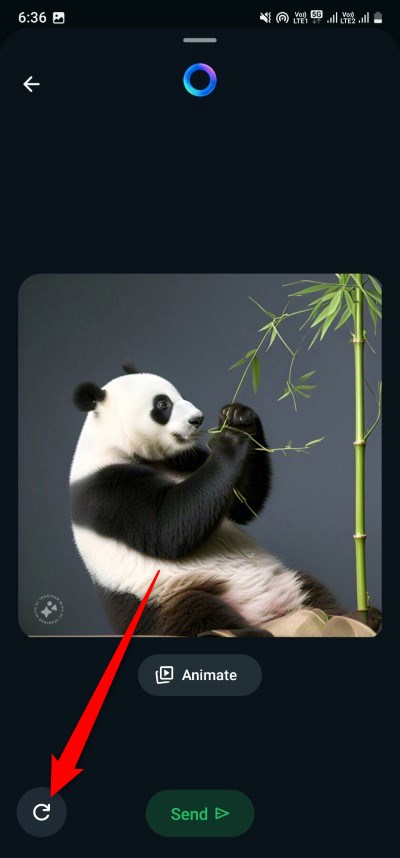Screen dimensions: 400x858
Task: Regenerate the panda image
Action: click(x=42, y=812)
